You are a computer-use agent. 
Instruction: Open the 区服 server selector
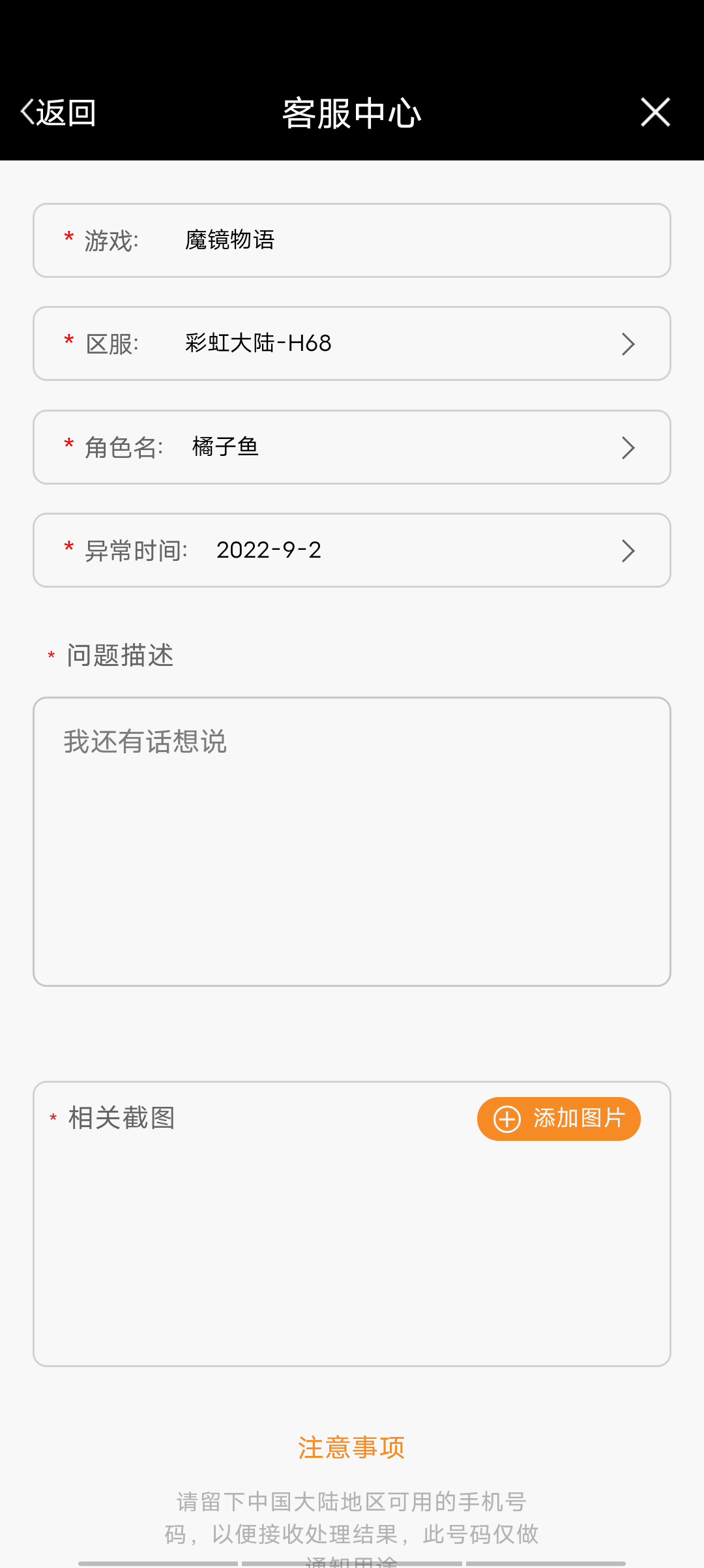352,344
